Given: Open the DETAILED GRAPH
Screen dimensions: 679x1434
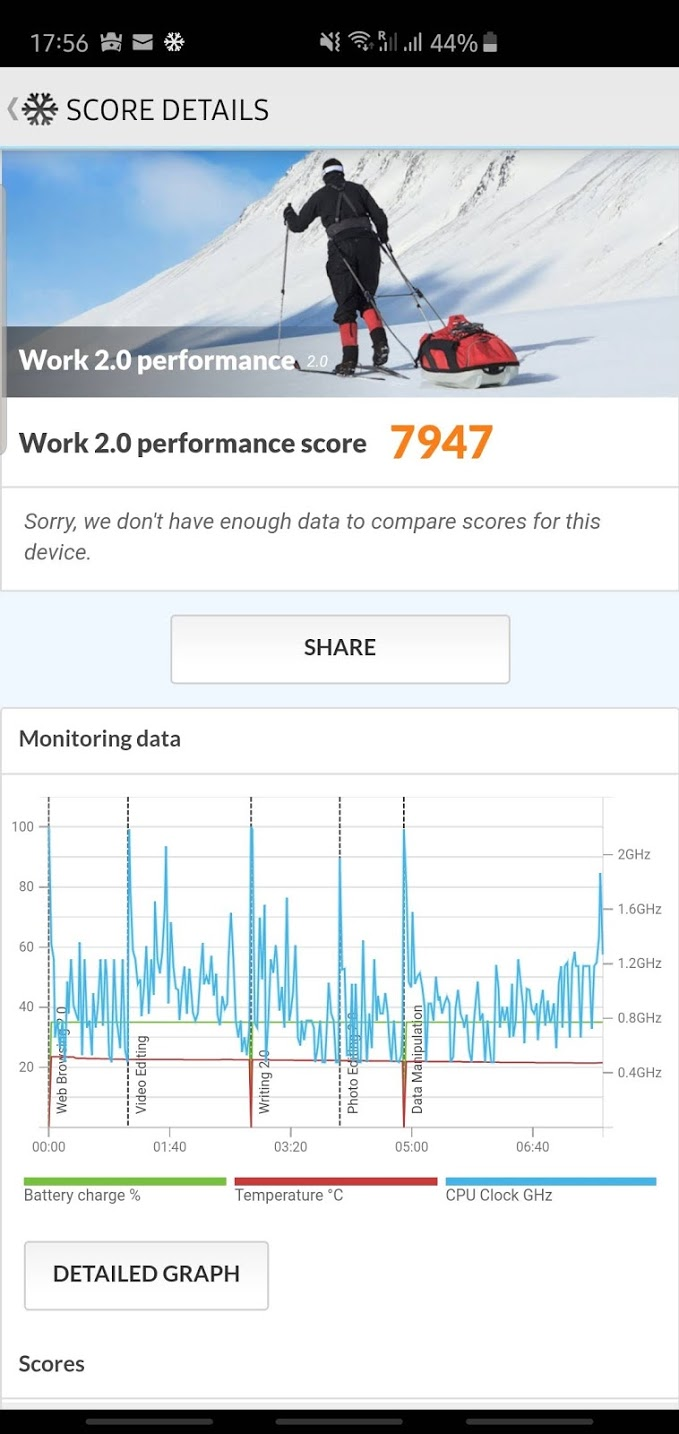Looking at the screenshot, I should coord(146,1275).
